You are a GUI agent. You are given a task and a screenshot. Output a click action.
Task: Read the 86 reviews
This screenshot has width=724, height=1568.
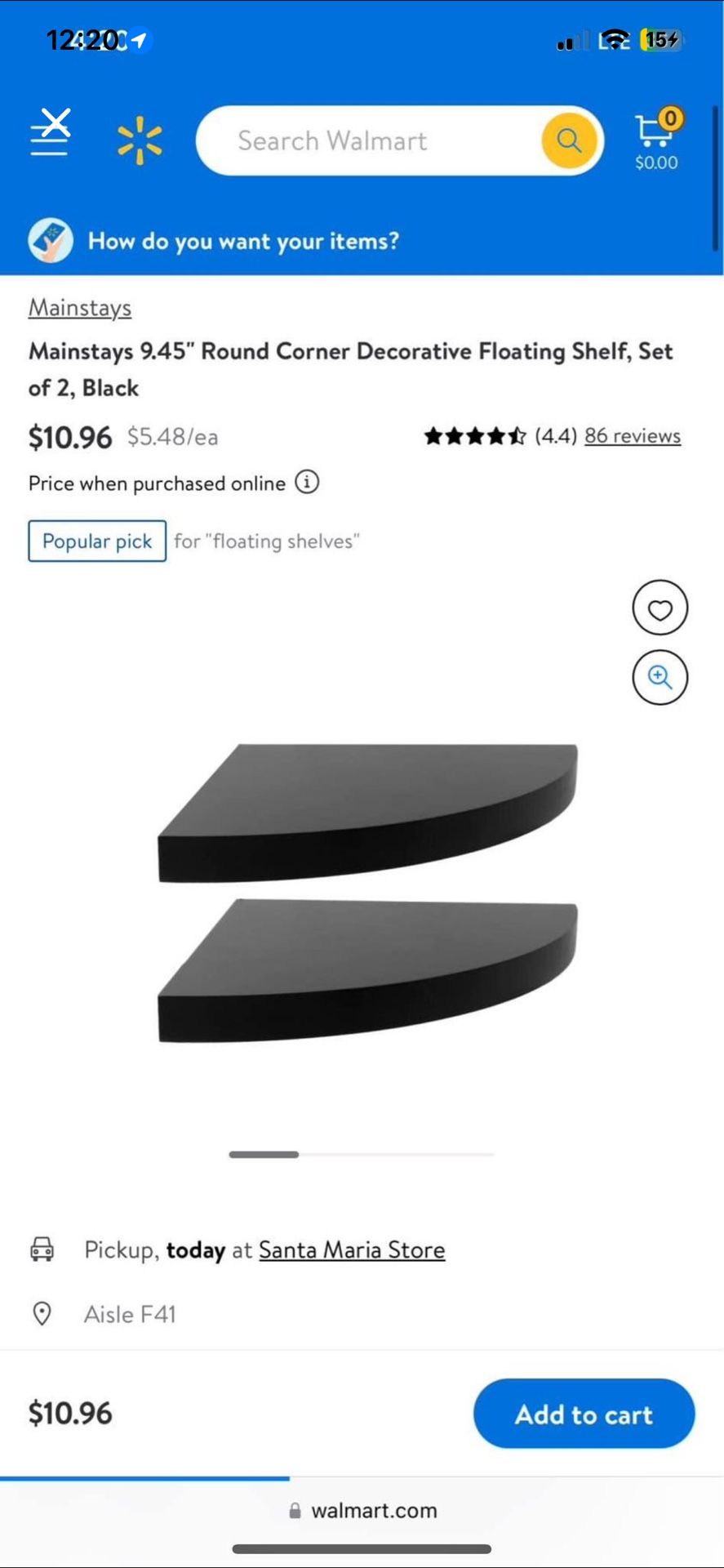[x=632, y=436]
